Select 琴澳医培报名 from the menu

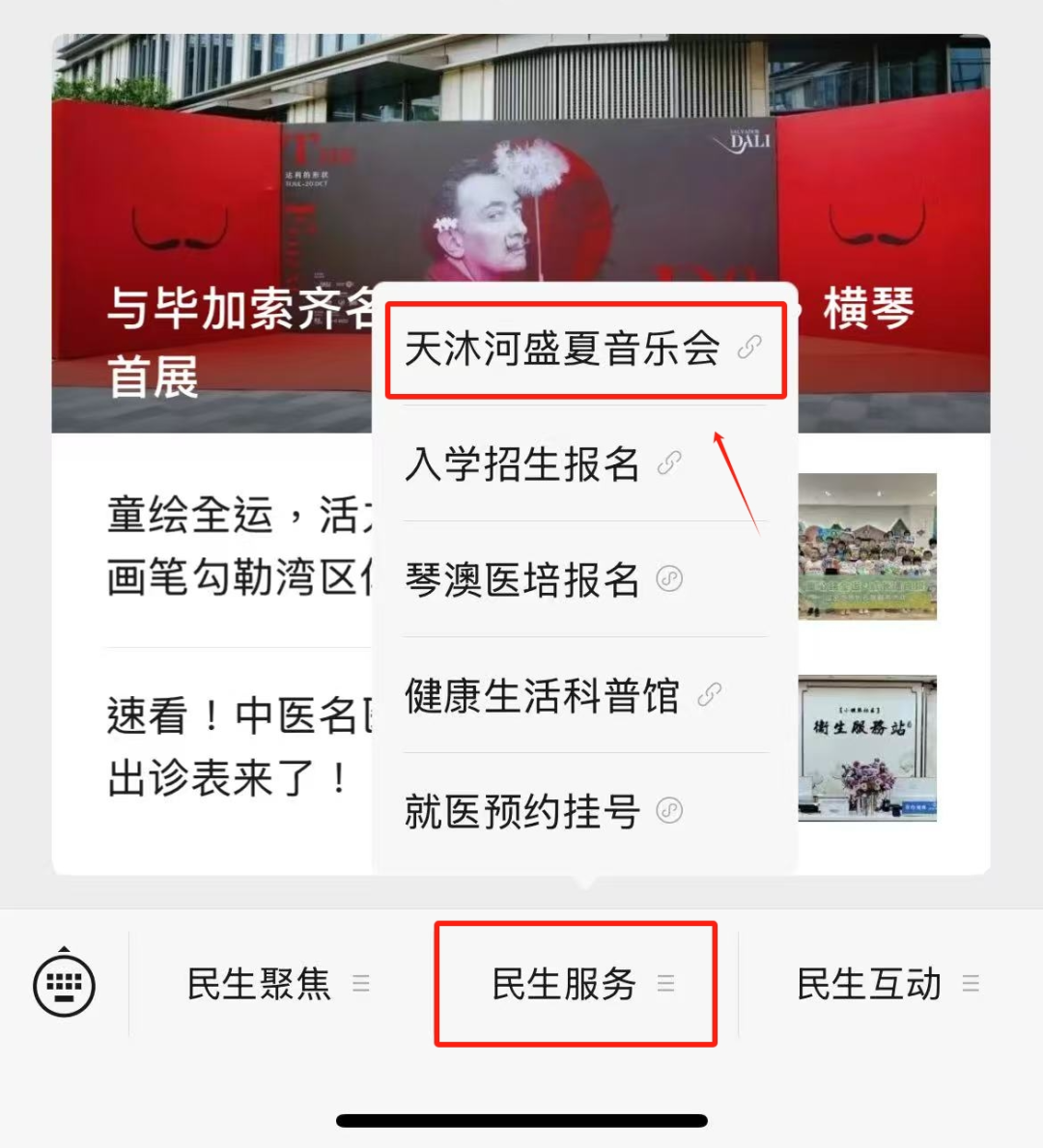[521, 580]
